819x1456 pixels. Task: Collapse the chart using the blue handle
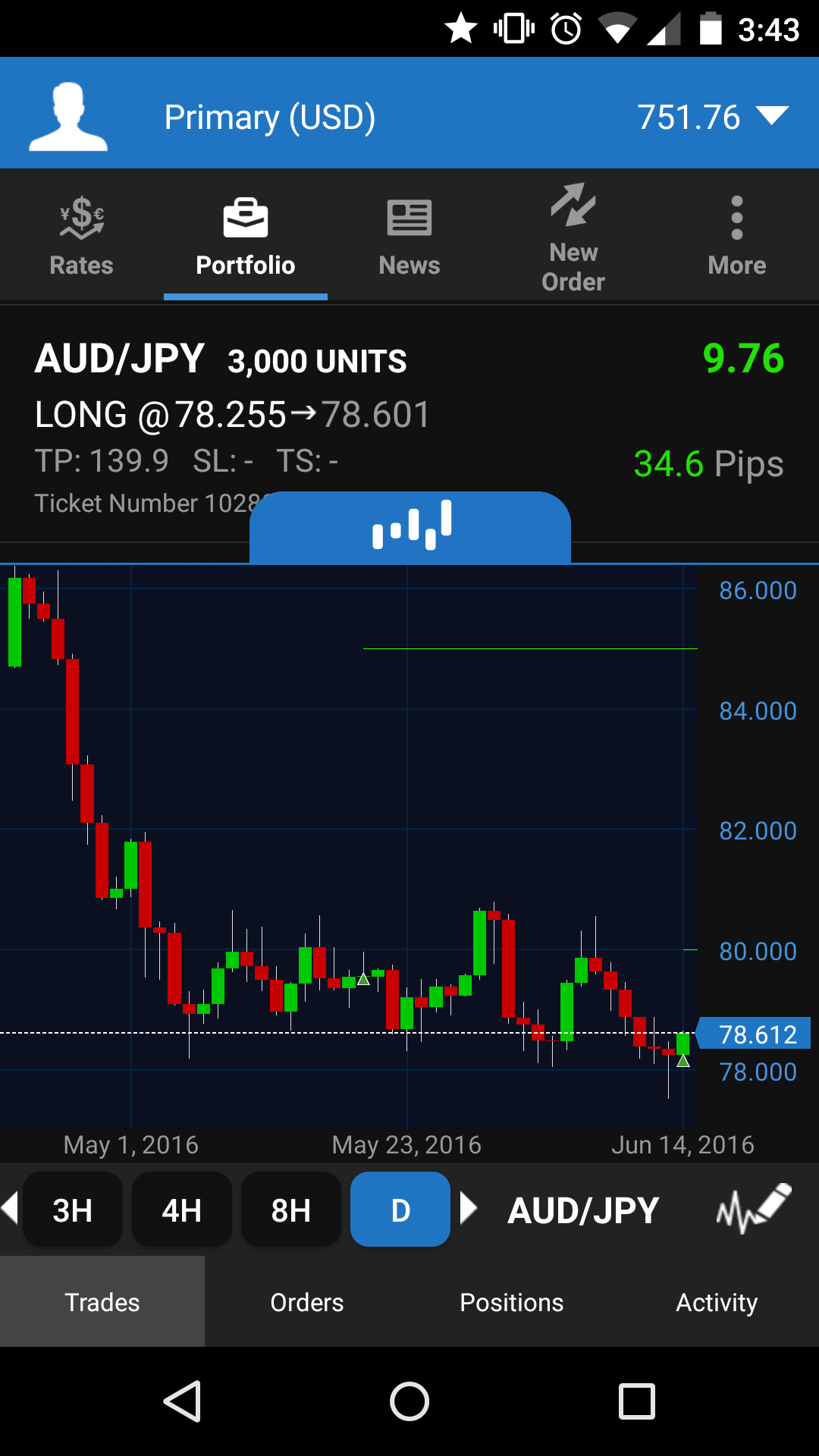tap(410, 526)
